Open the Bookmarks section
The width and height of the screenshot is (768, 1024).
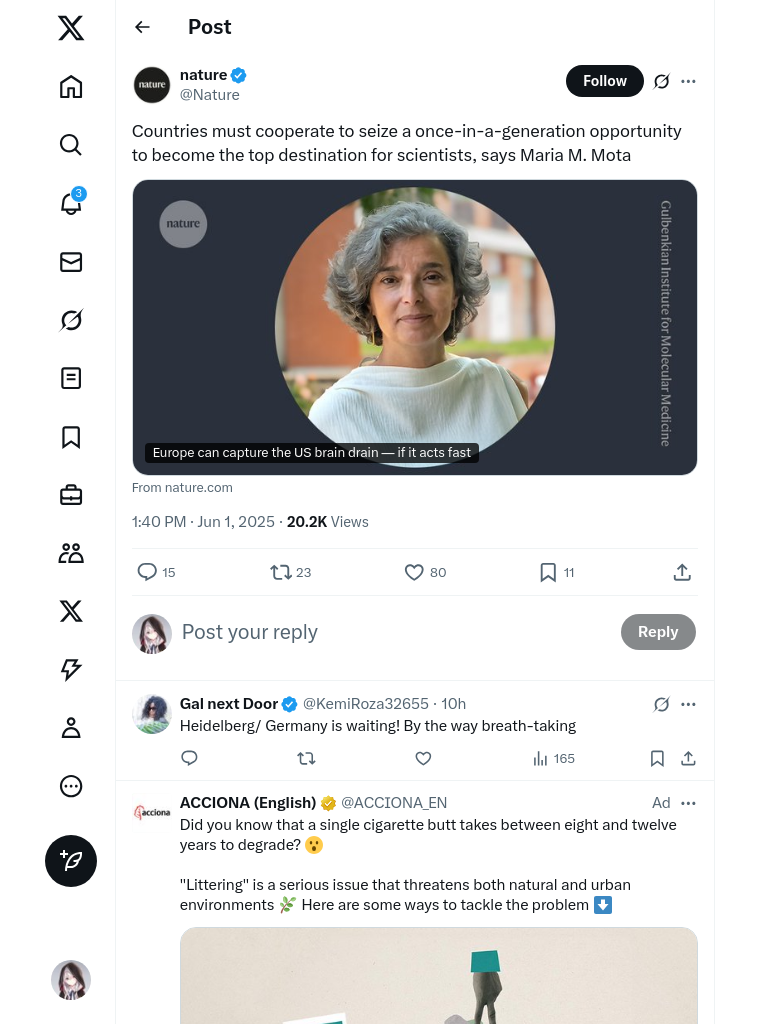tap(71, 437)
